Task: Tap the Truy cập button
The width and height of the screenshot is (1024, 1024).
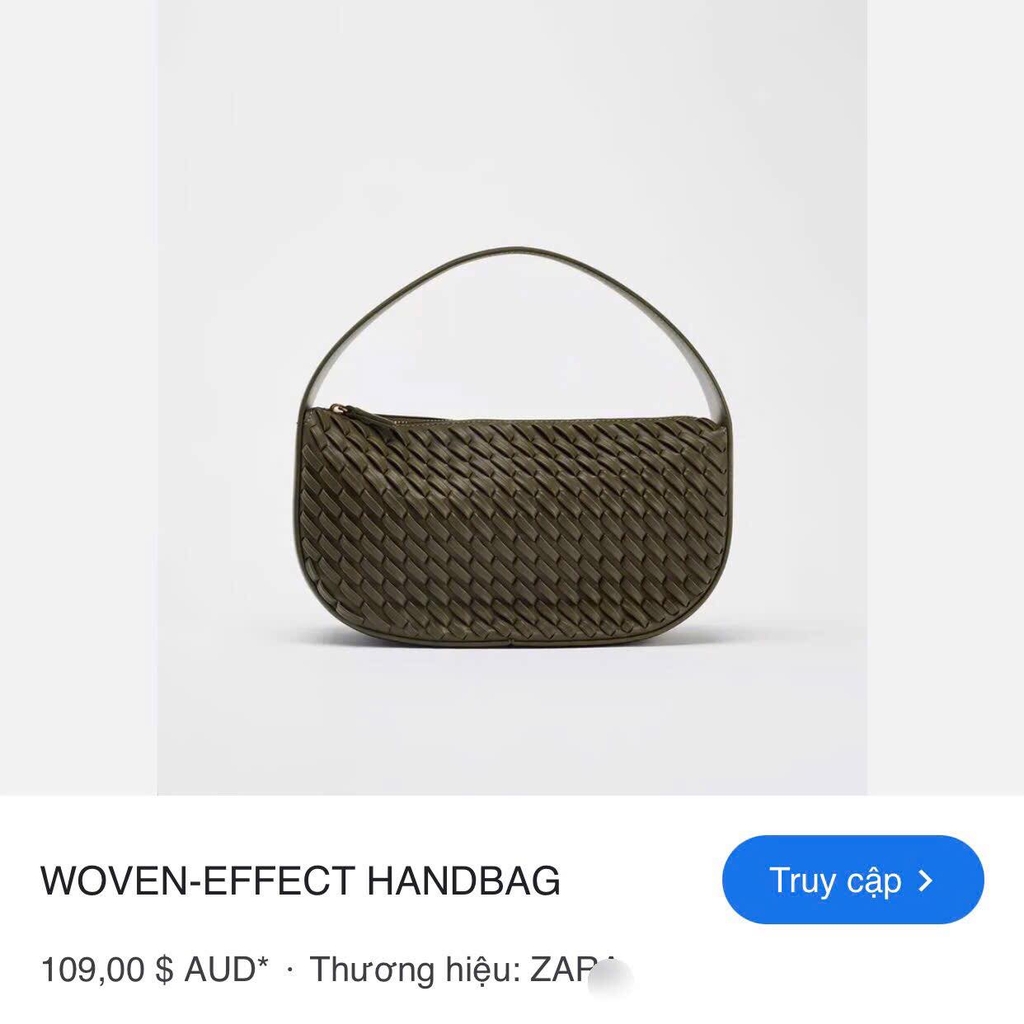Action: 852,880
